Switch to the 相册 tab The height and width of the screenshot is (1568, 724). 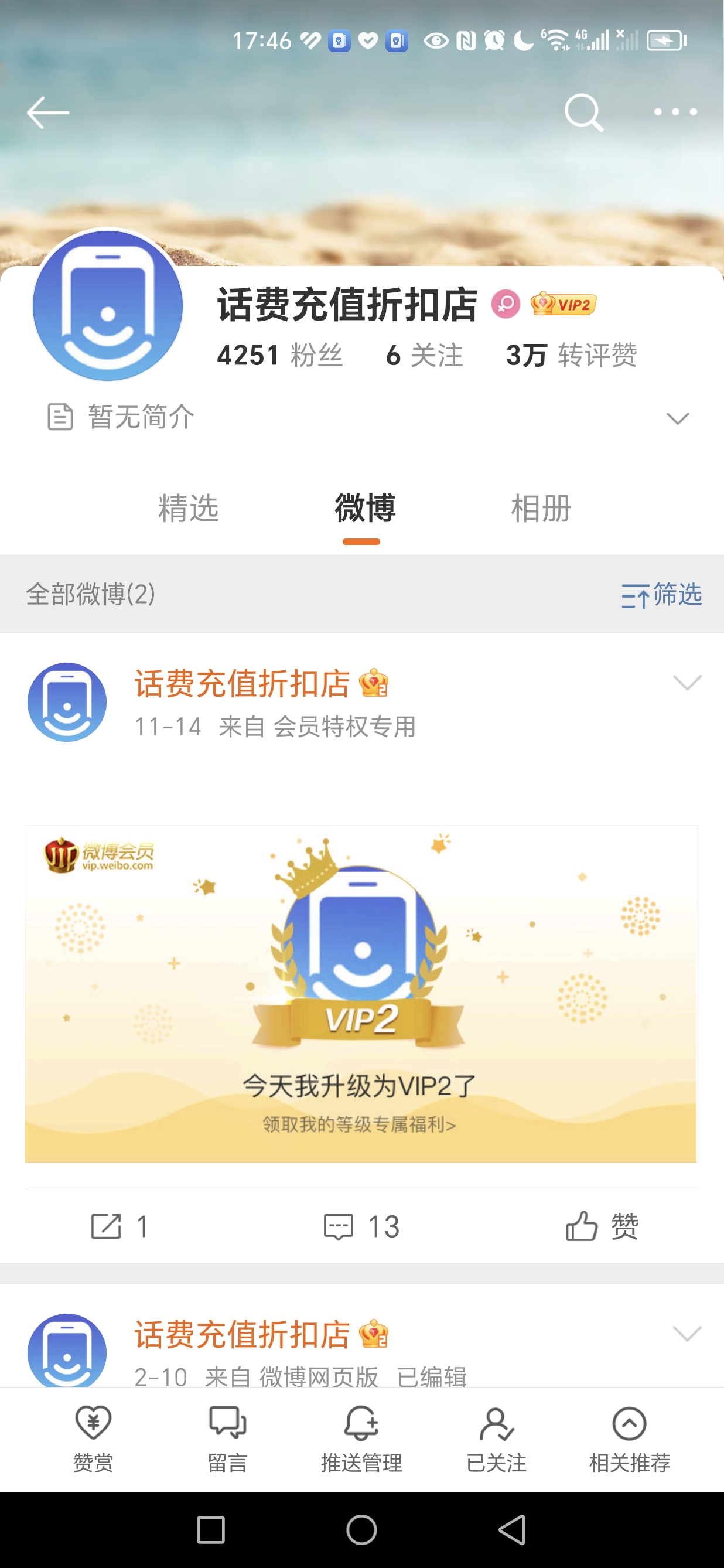(541, 508)
